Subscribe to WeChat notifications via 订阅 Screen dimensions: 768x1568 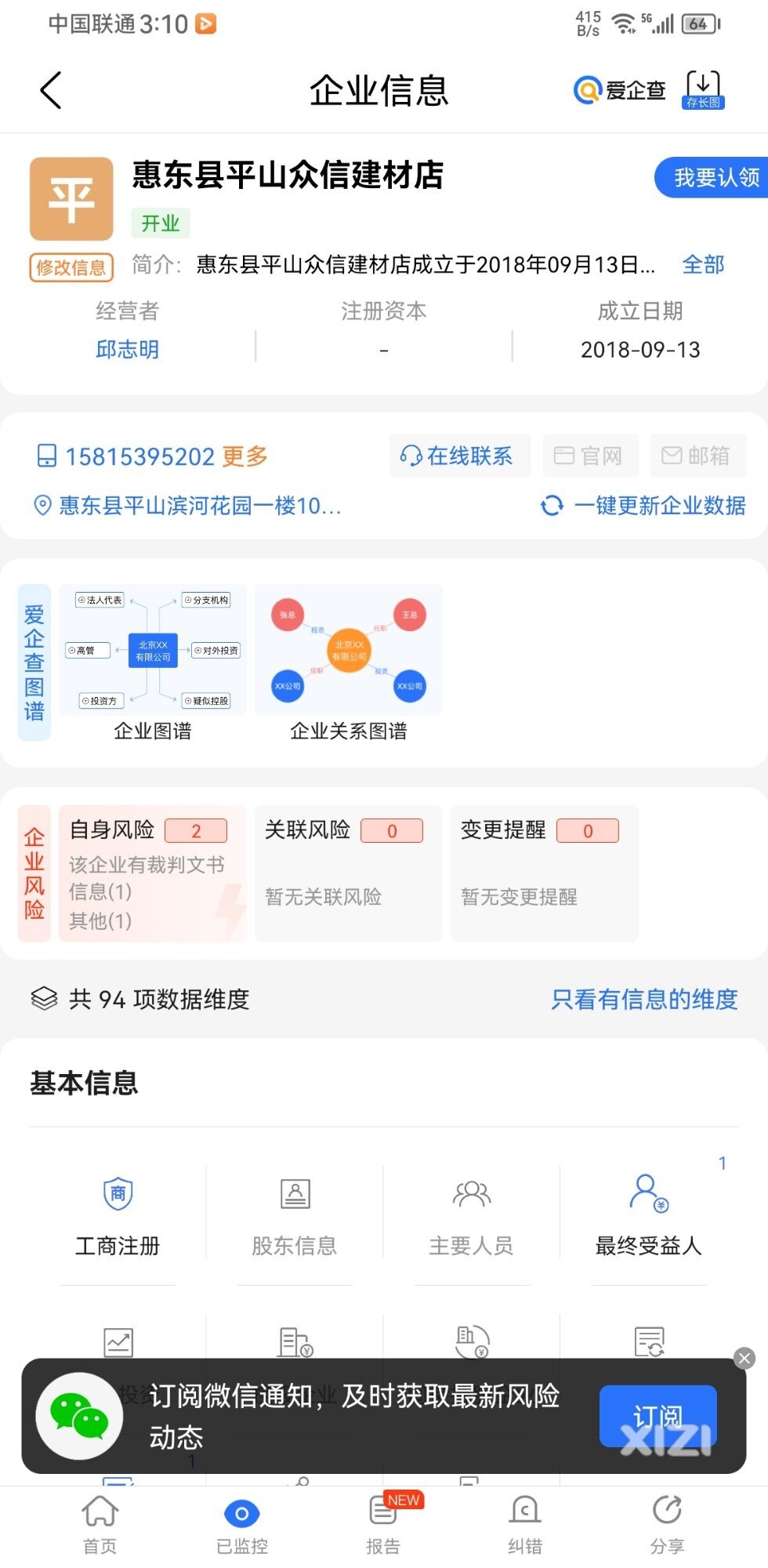658,1416
